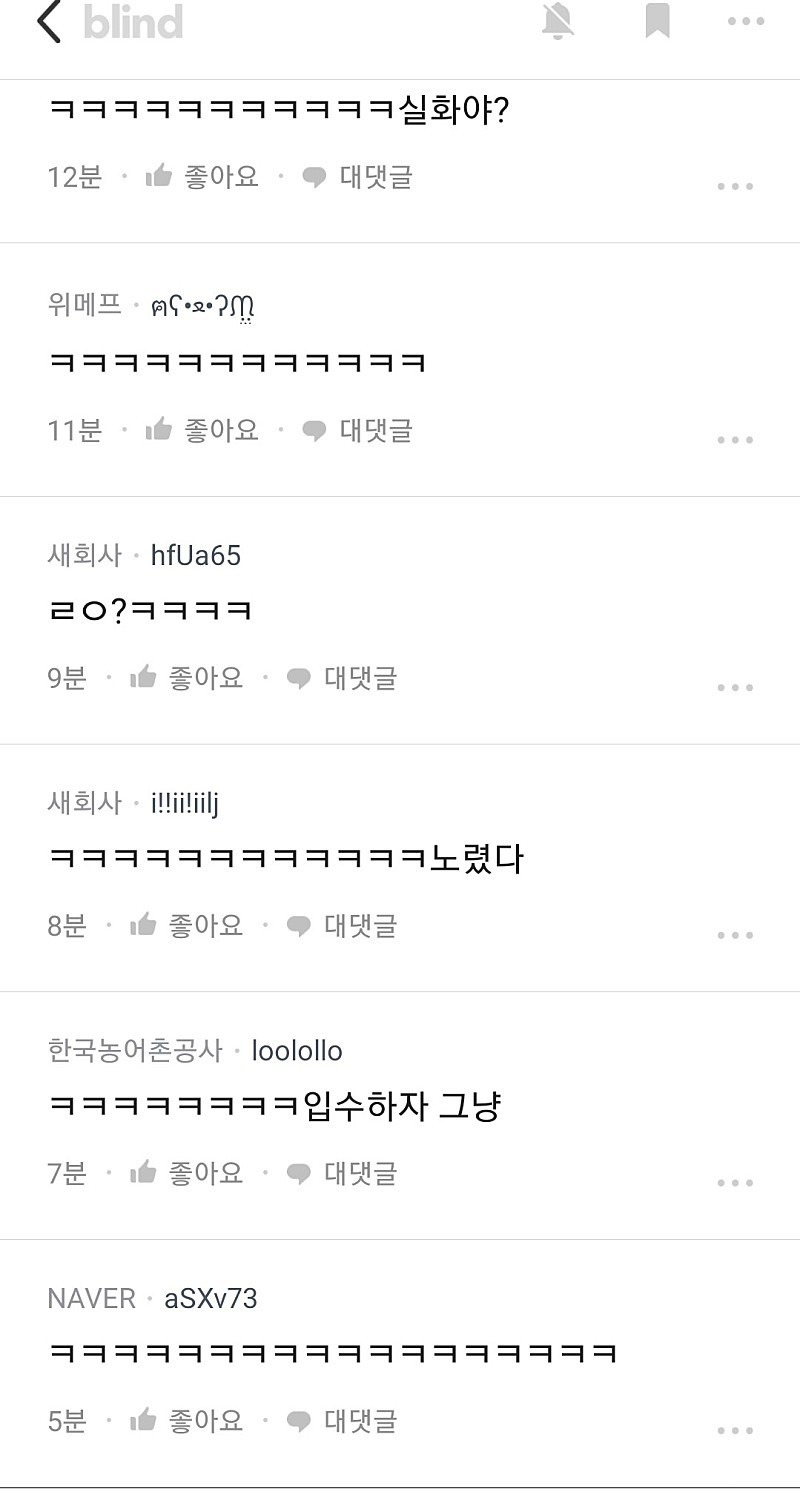Bookmark this post
The height and width of the screenshot is (1509, 800).
coord(657,21)
